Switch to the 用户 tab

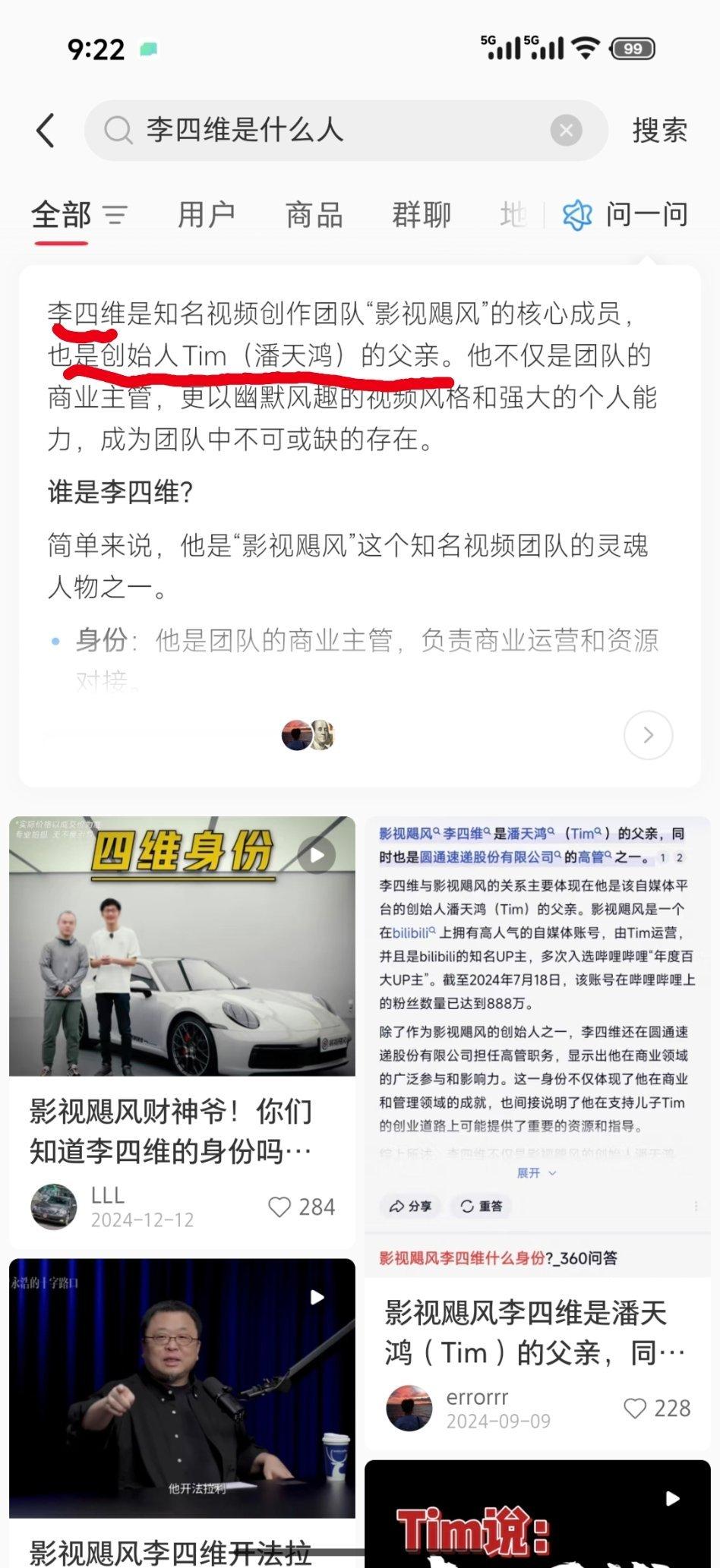pos(206,214)
